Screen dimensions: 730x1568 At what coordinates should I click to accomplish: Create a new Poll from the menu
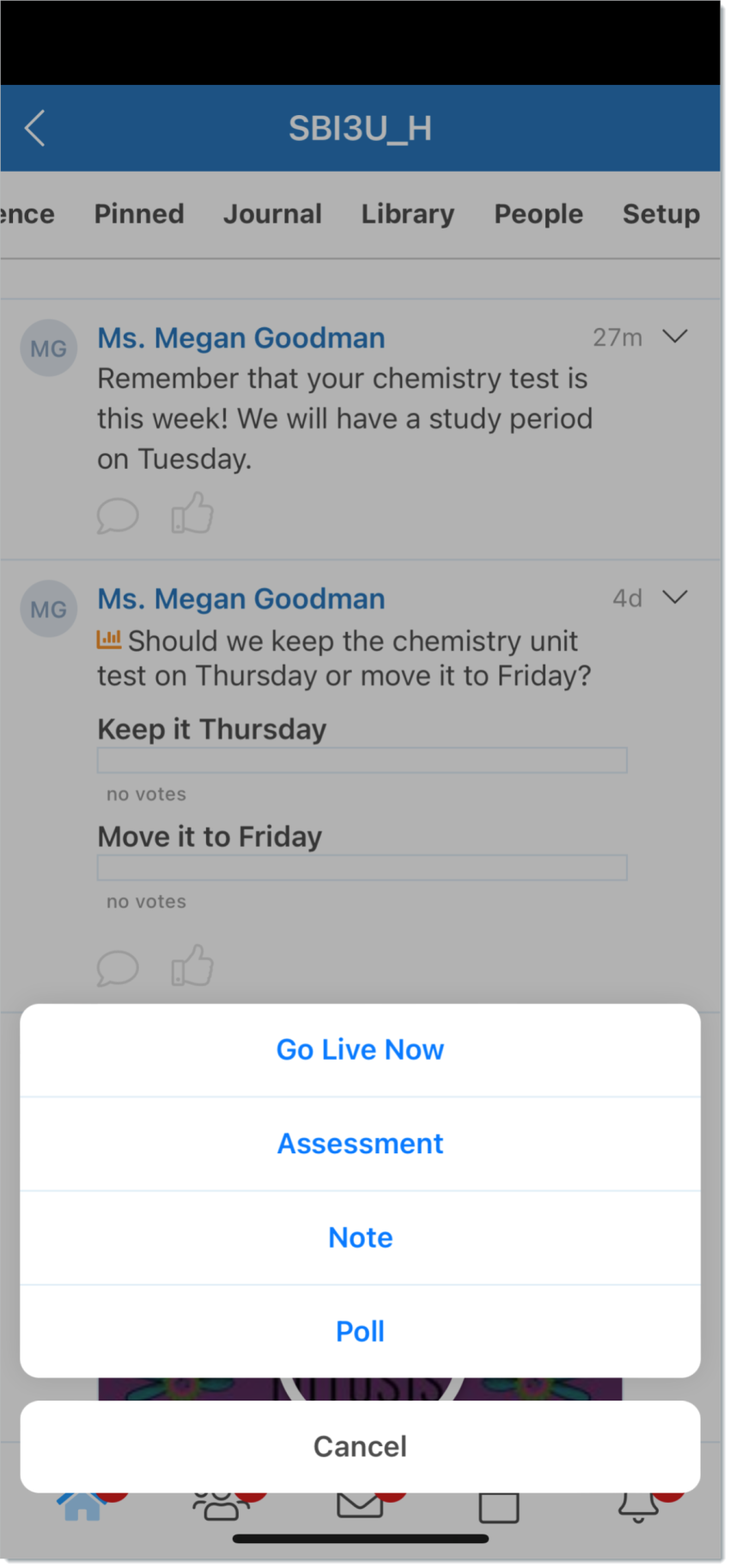(x=360, y=1331)
